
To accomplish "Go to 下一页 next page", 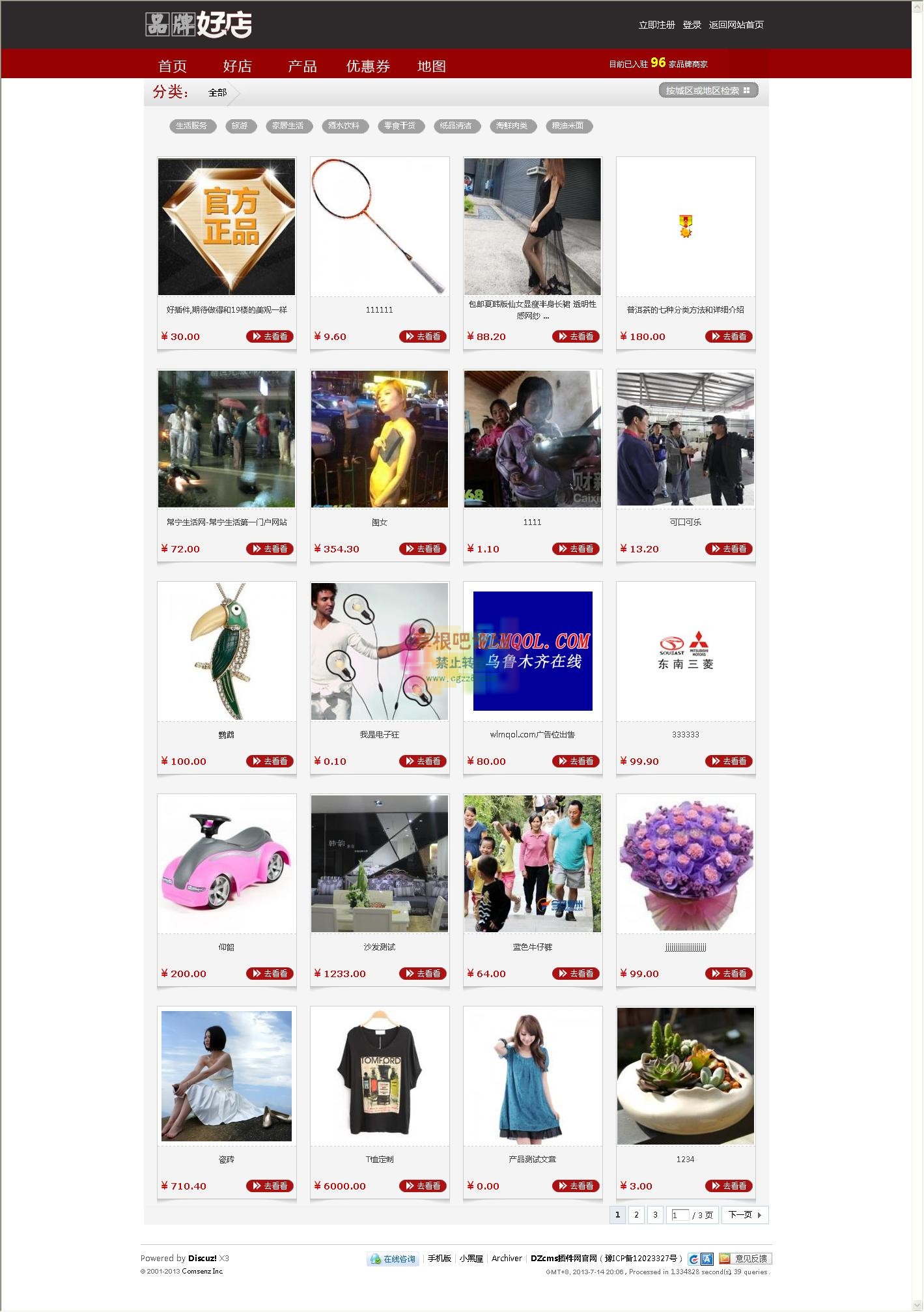I will click(744, 1214).
